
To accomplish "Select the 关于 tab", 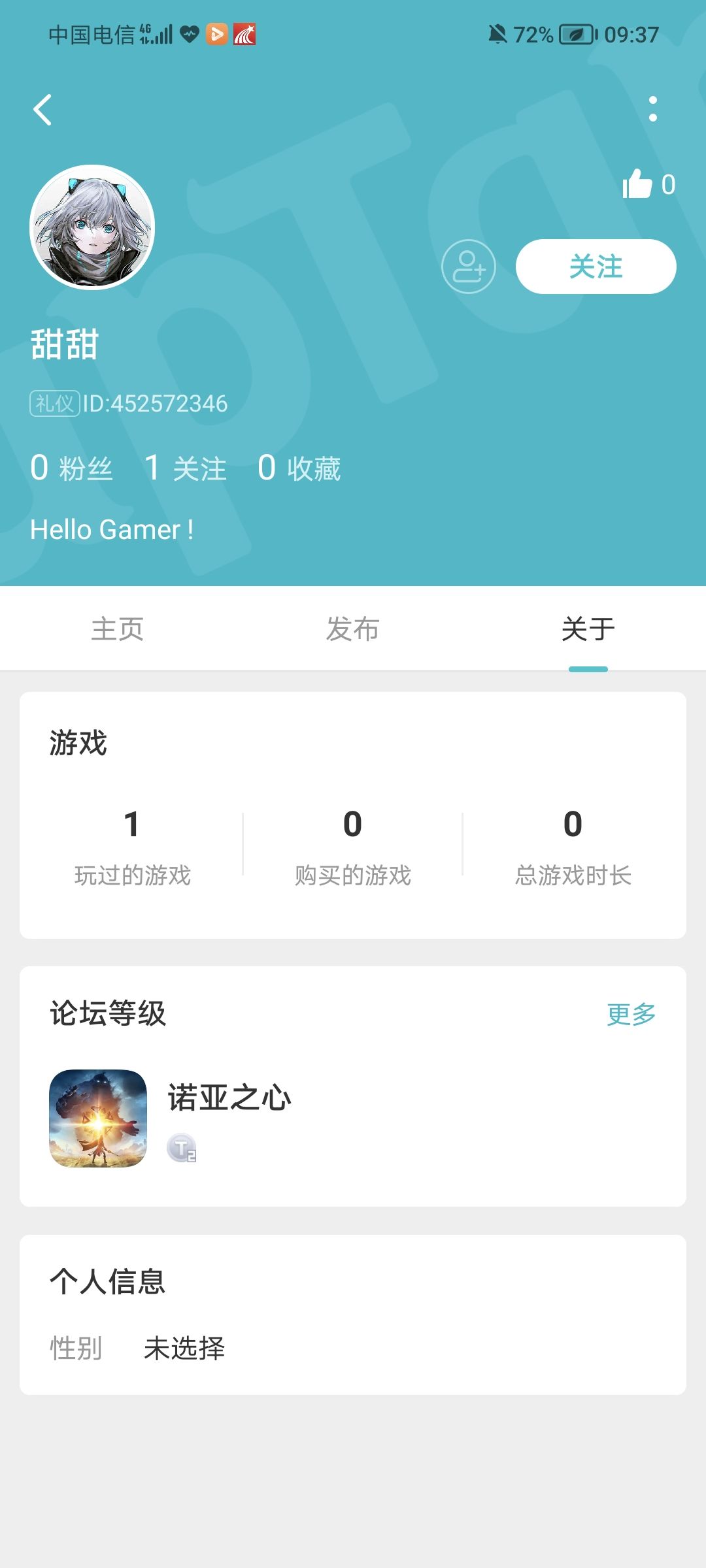I will coord(588,629).
